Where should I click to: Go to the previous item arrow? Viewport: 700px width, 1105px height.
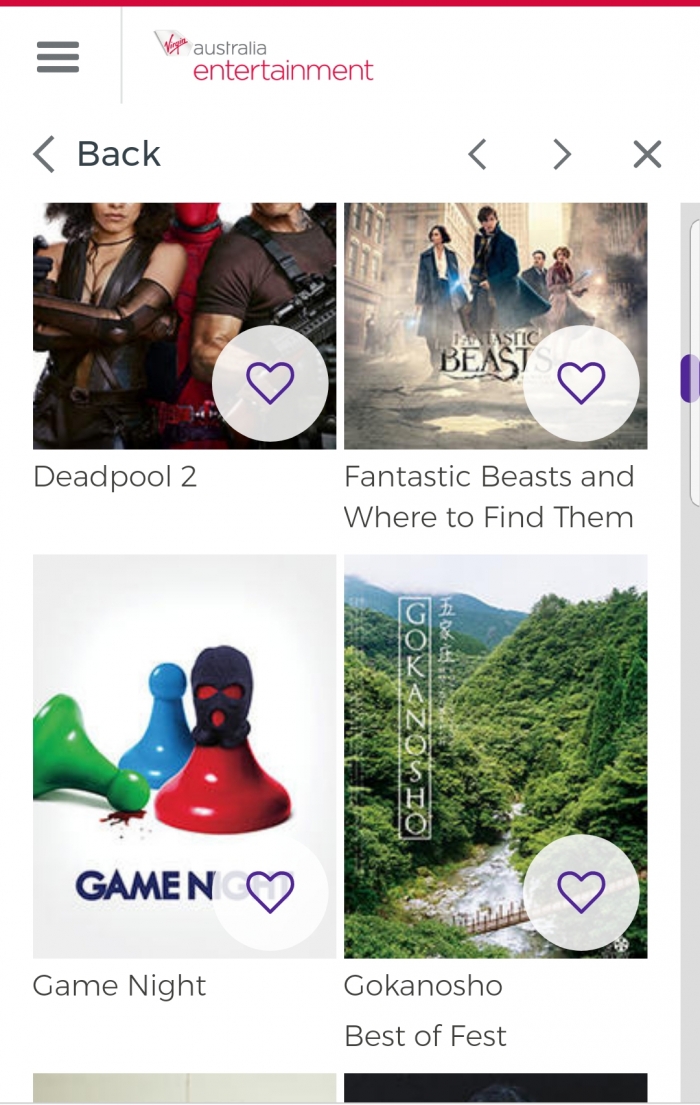[477, 154]
